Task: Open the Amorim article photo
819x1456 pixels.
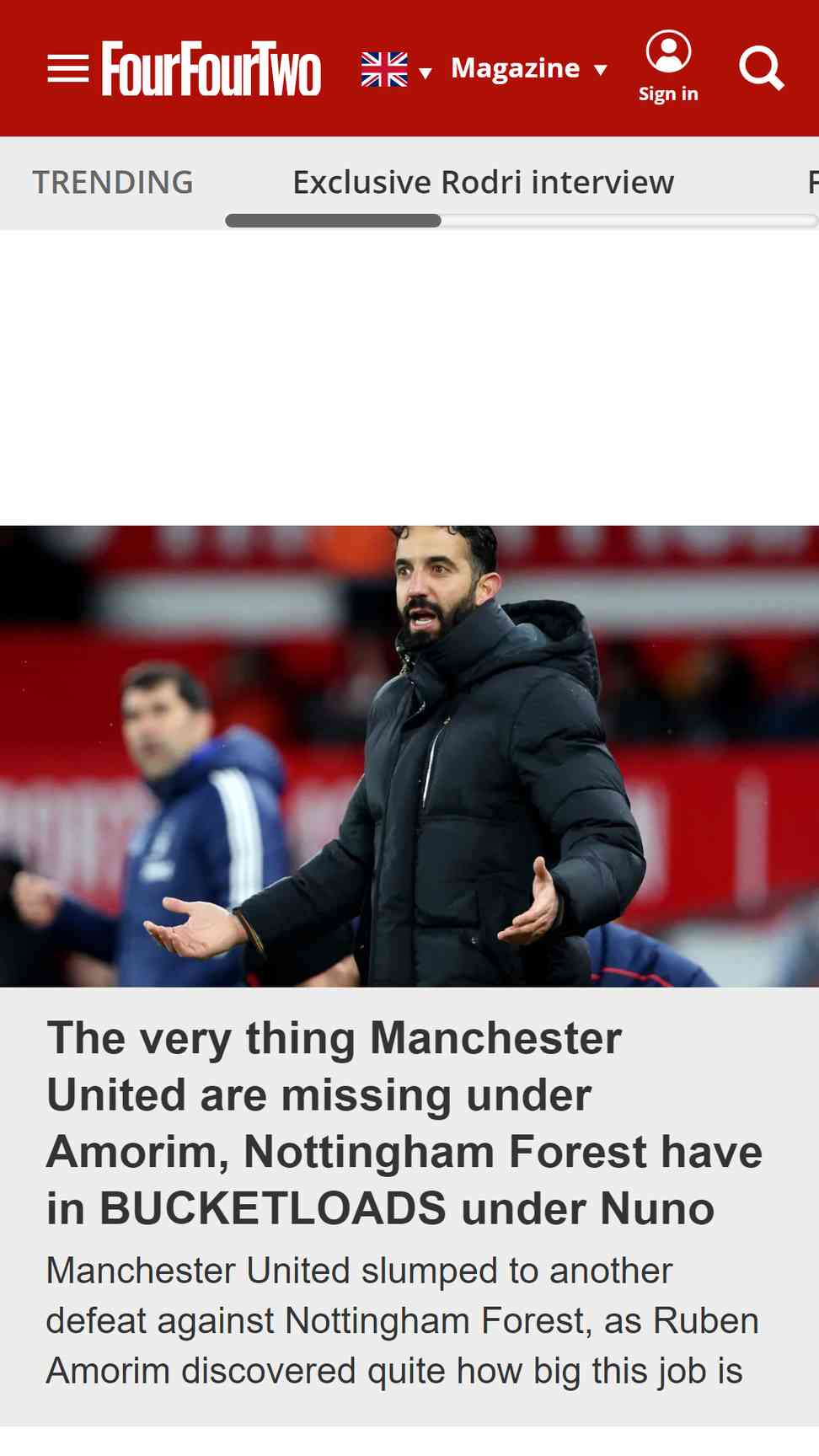Action: coord(409,756)
